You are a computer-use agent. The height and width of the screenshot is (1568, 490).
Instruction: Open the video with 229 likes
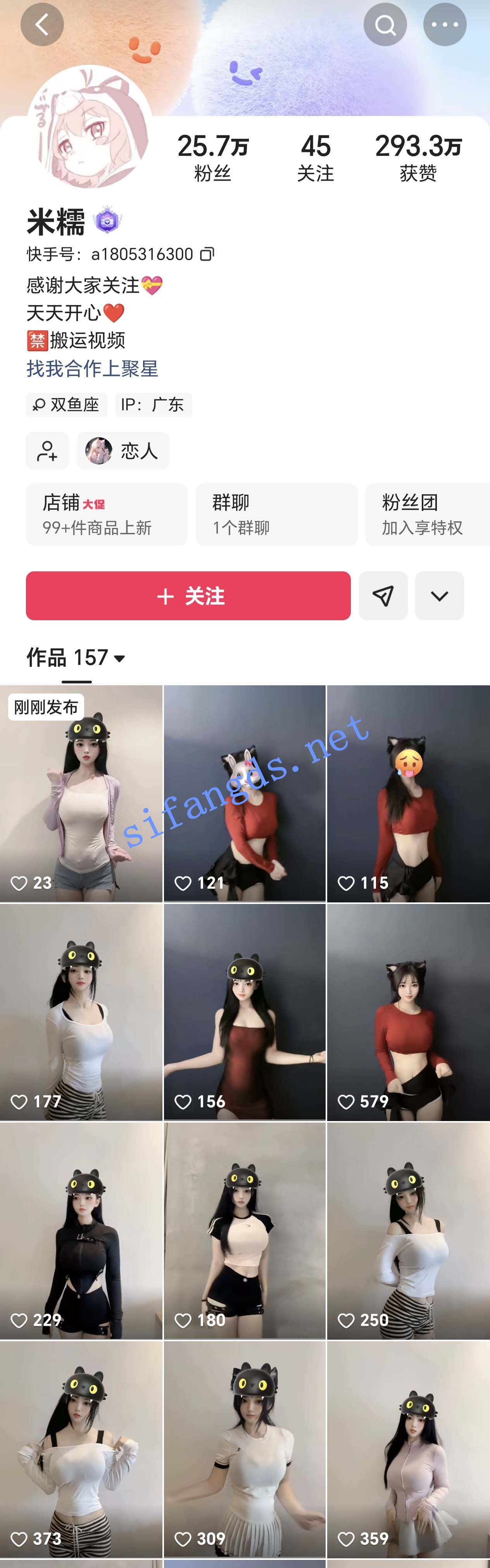tap(81, 1231)
